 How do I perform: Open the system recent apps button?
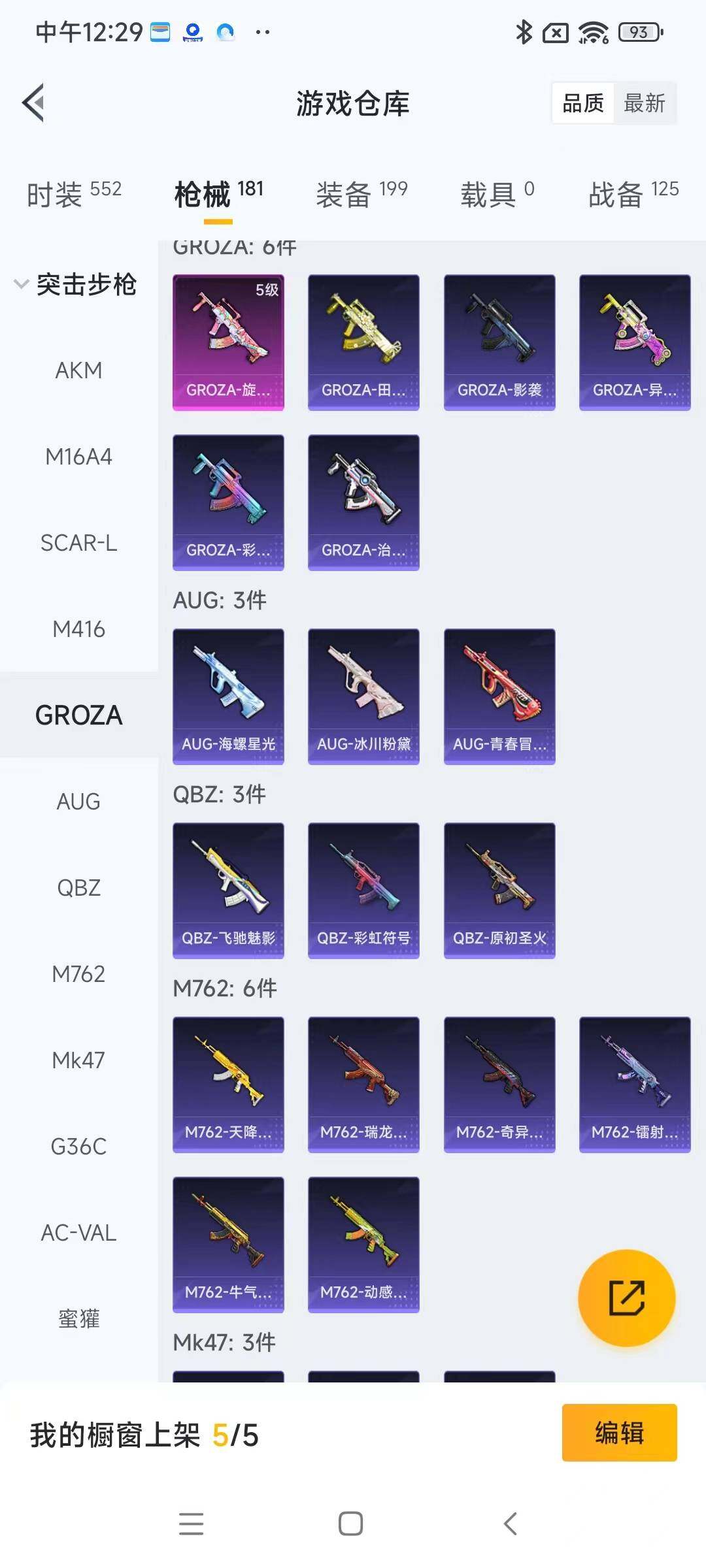(191, 1524)
